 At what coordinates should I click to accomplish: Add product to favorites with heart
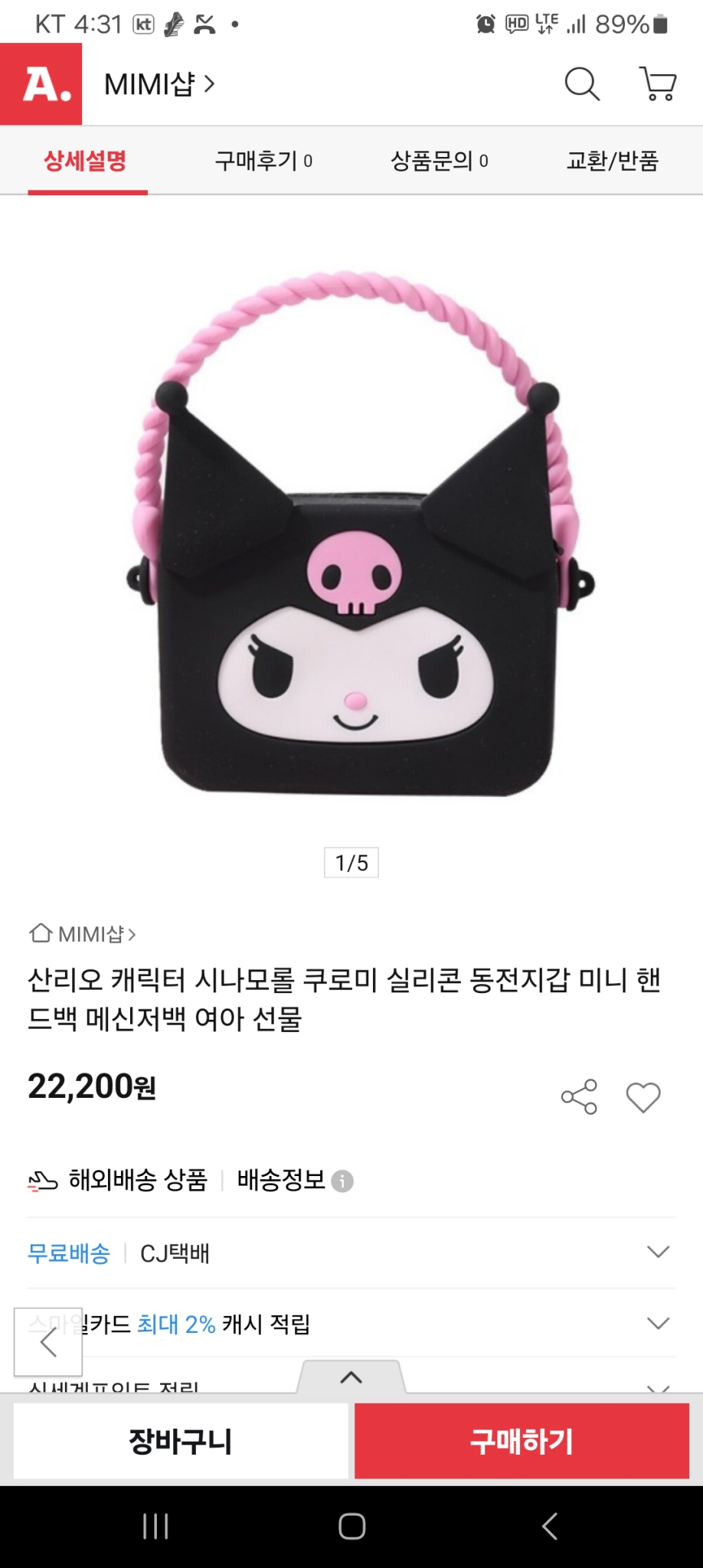pyautogui.click(x=644, y=1096)
